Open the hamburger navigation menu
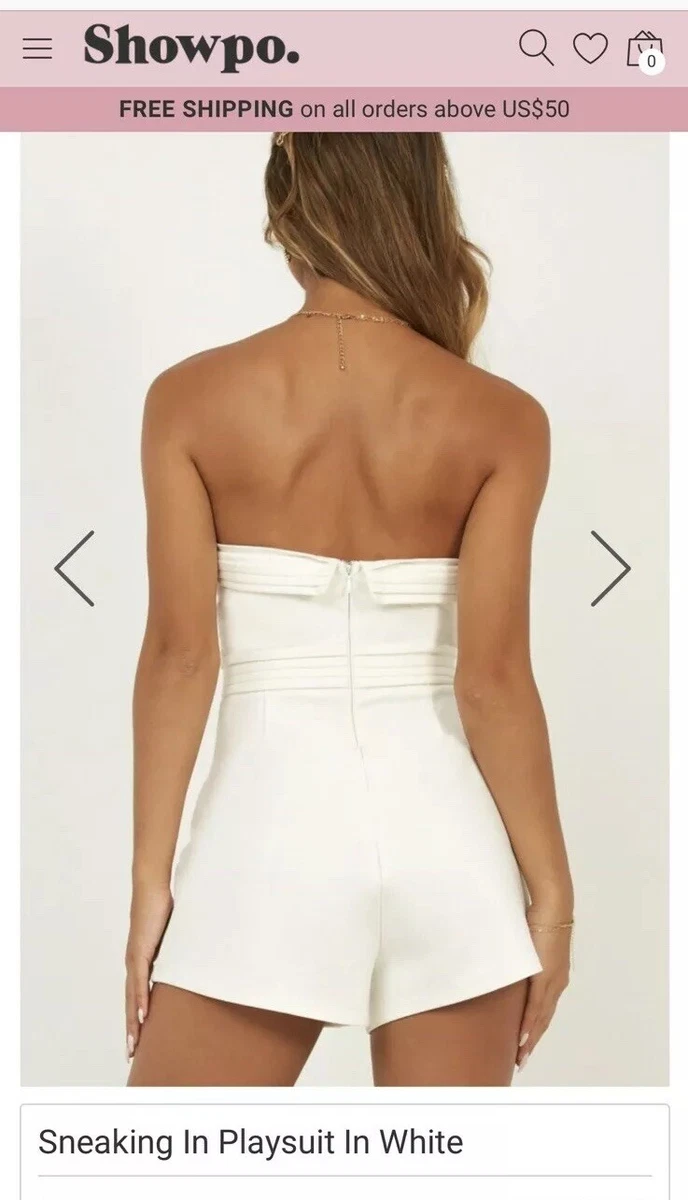The height and width of the screenshot is (1200, 688). point(37,48)
